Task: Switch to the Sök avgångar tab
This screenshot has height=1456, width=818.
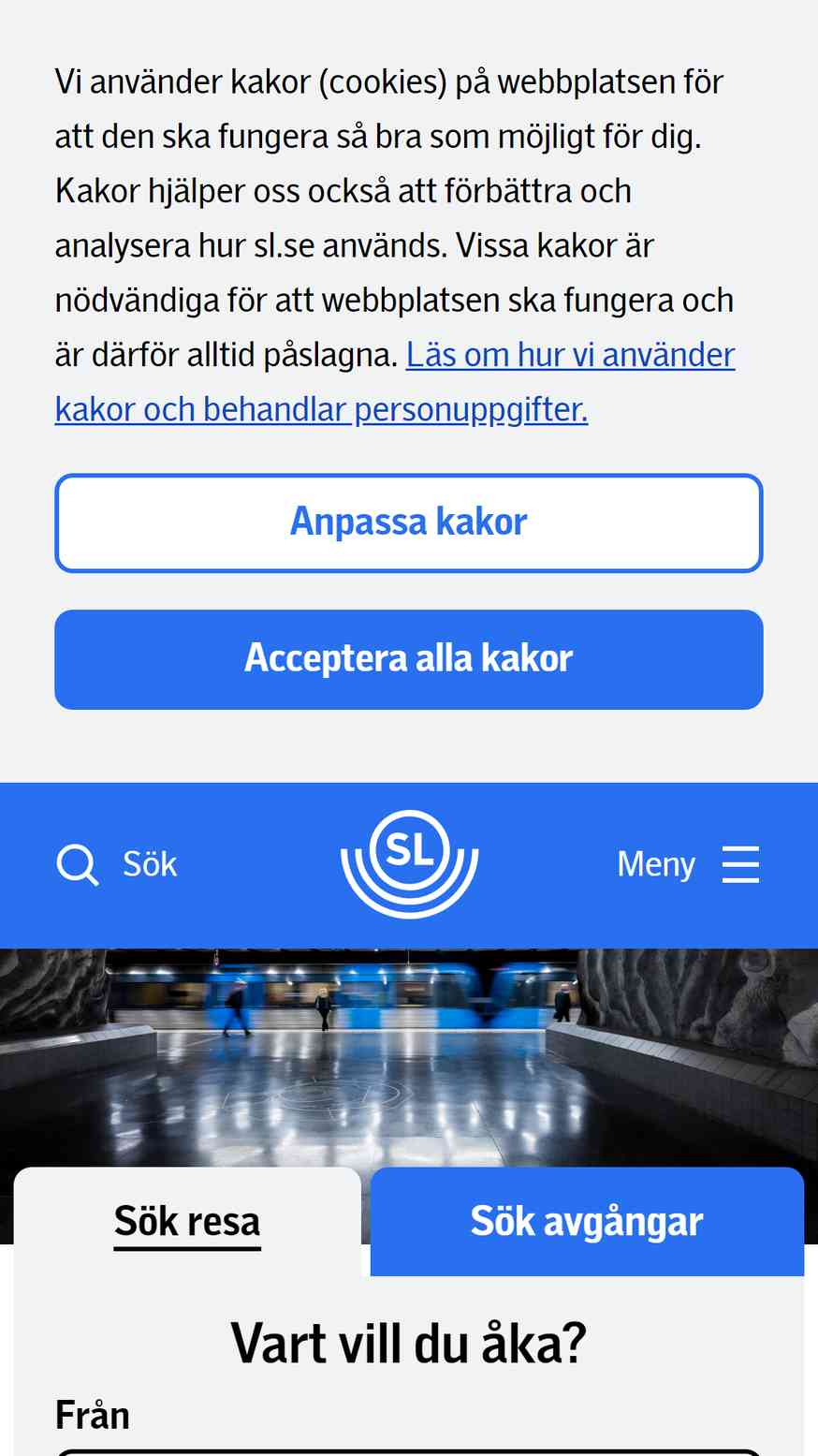Action: coord(587,1221)
